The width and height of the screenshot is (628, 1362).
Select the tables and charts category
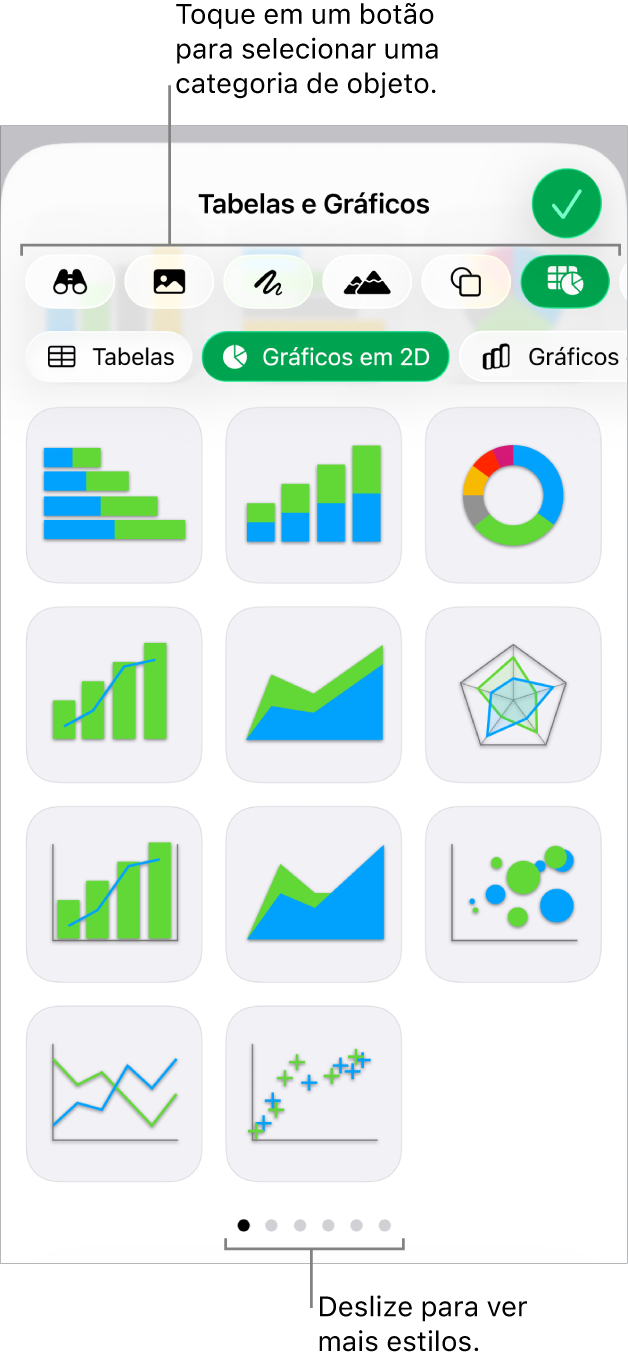tap(565, 282)
